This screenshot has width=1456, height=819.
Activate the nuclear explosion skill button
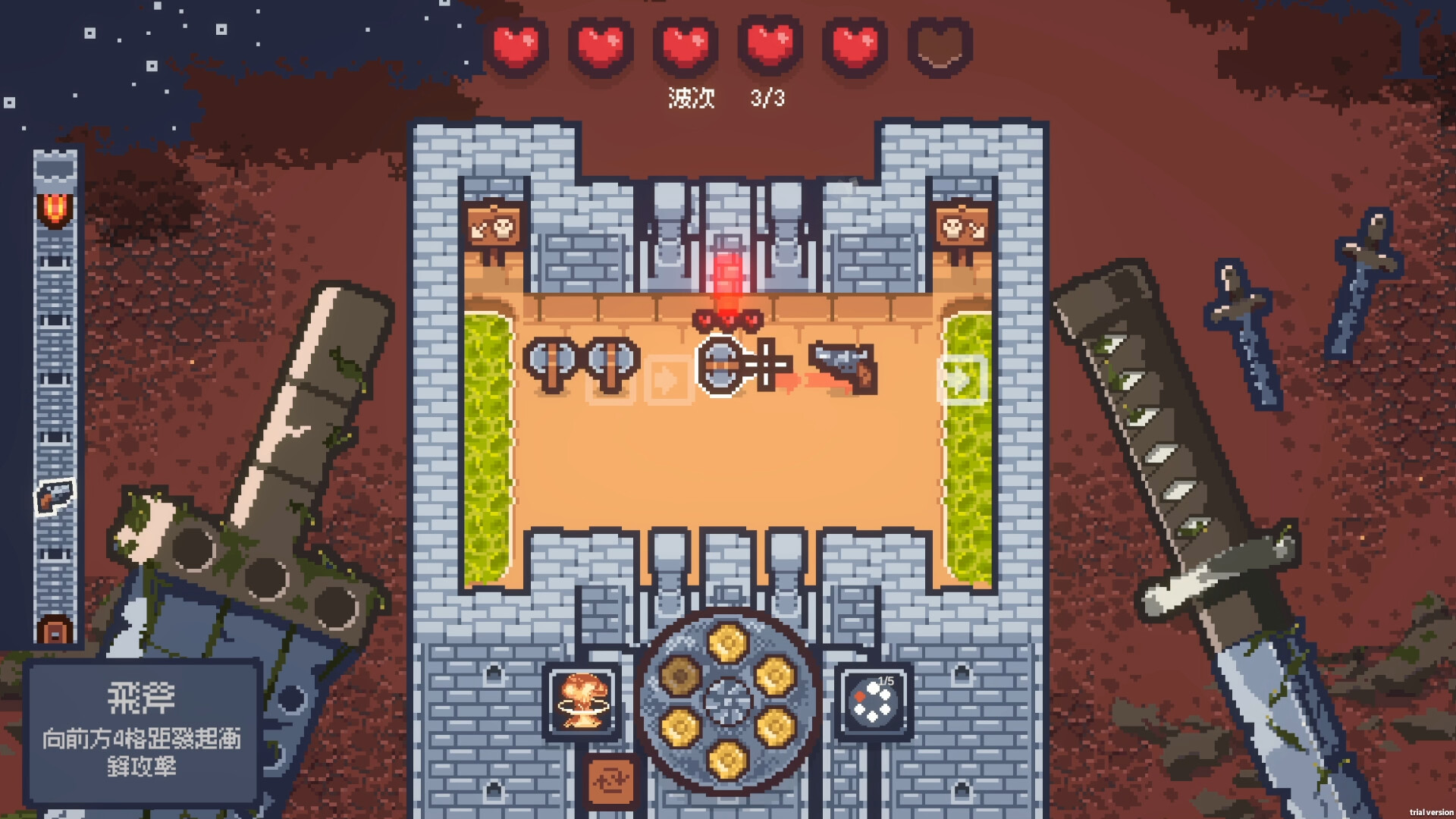582,701
